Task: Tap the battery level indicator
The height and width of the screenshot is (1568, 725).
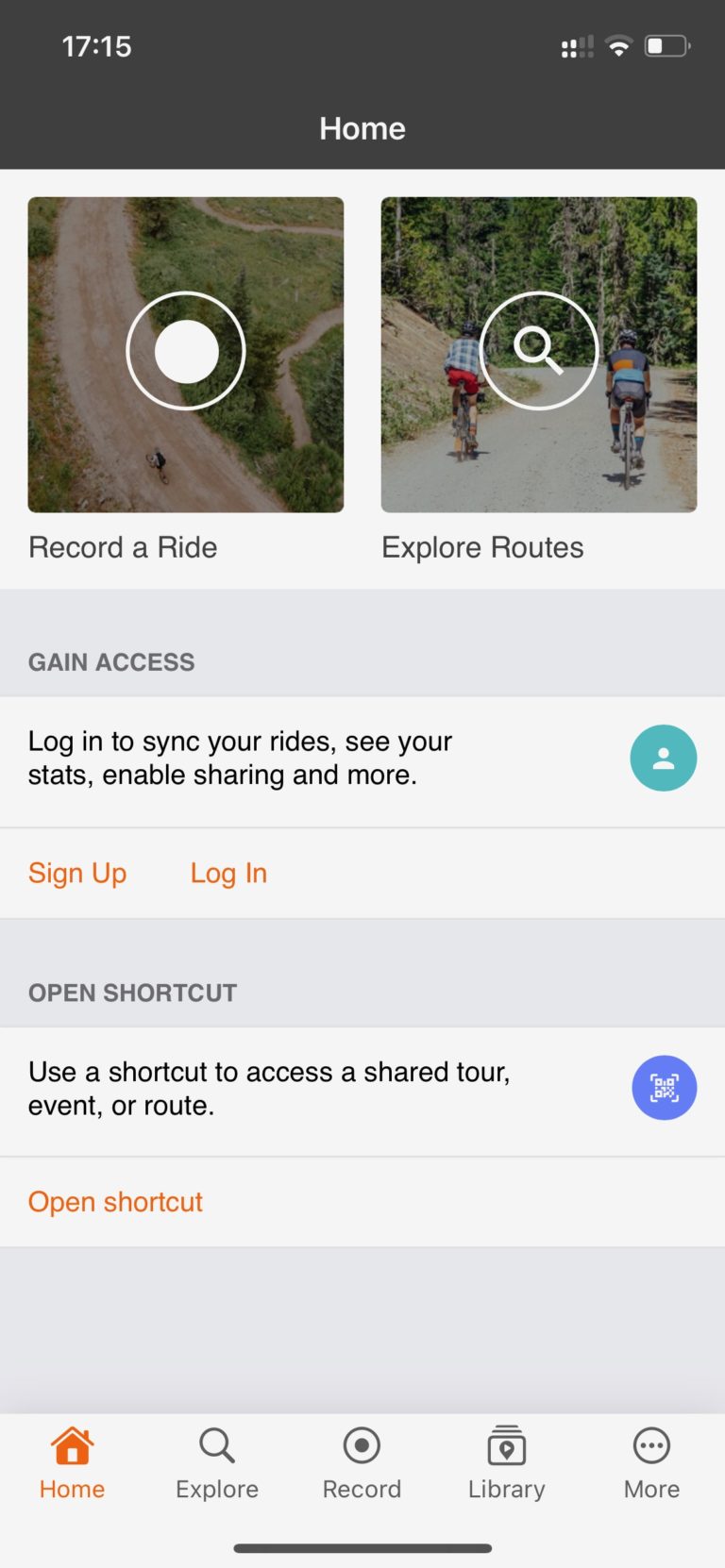Action: [x=666, y=45]
